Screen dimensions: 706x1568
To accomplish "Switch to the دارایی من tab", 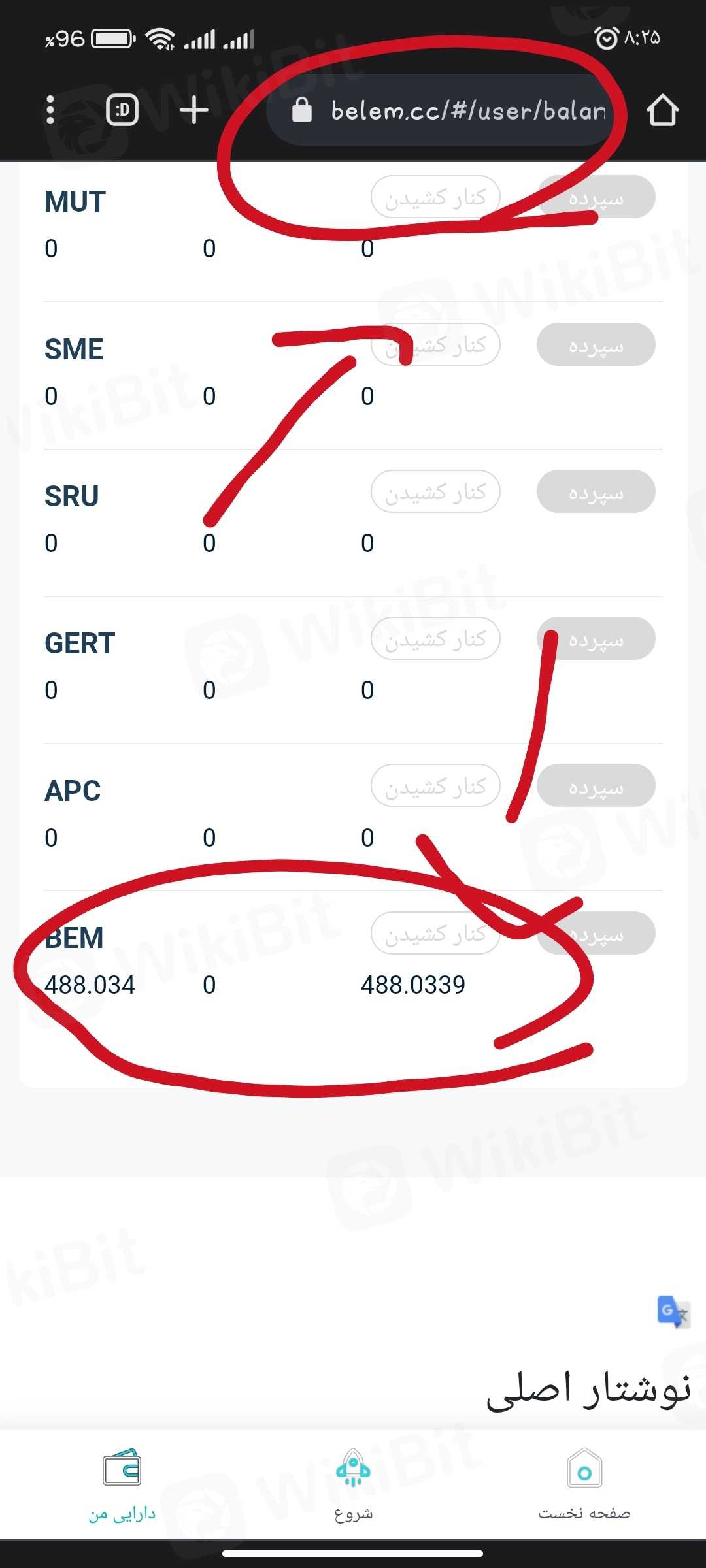I will pyautogui.click(x=122, y=1484).
